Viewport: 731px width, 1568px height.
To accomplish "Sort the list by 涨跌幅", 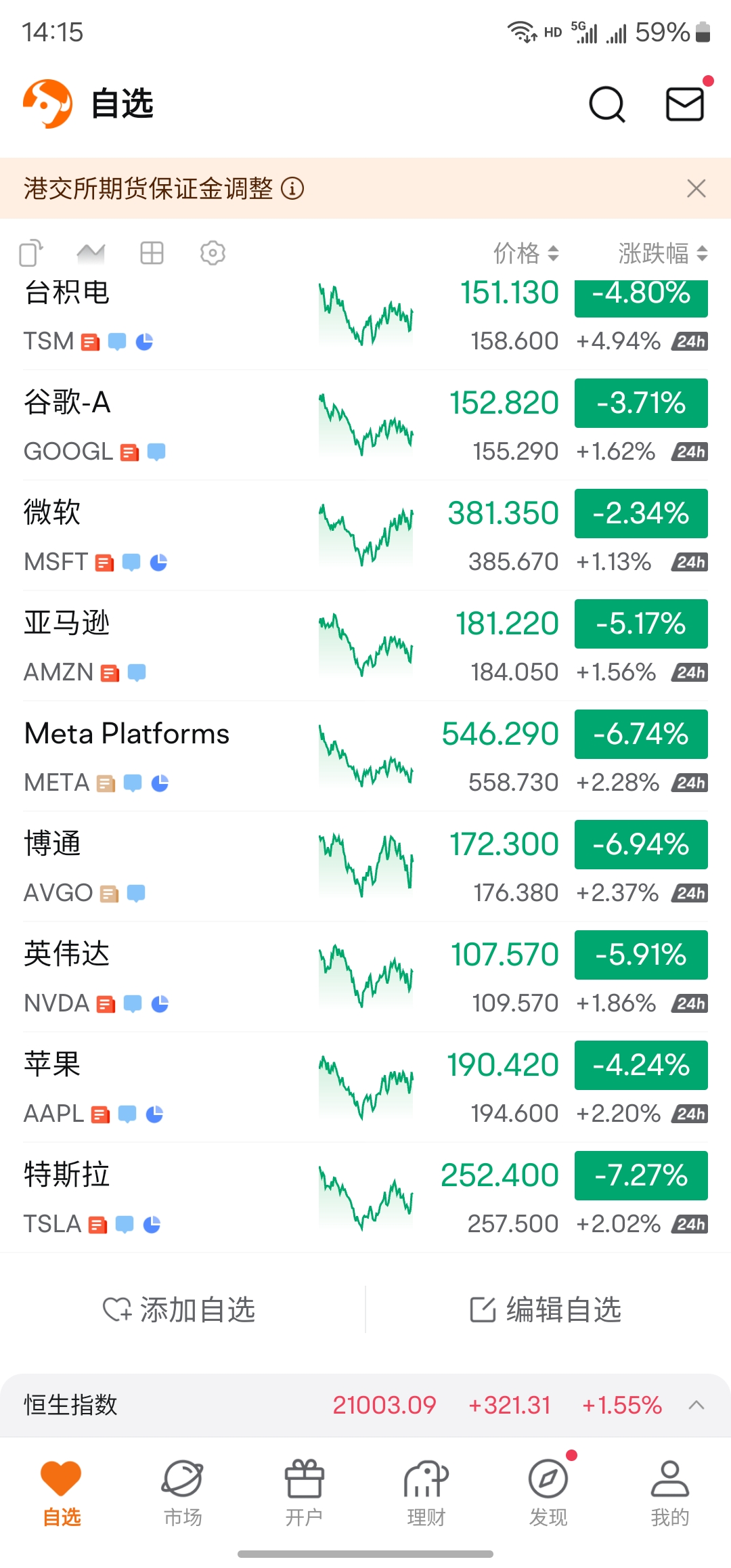I will coord(663,253).
